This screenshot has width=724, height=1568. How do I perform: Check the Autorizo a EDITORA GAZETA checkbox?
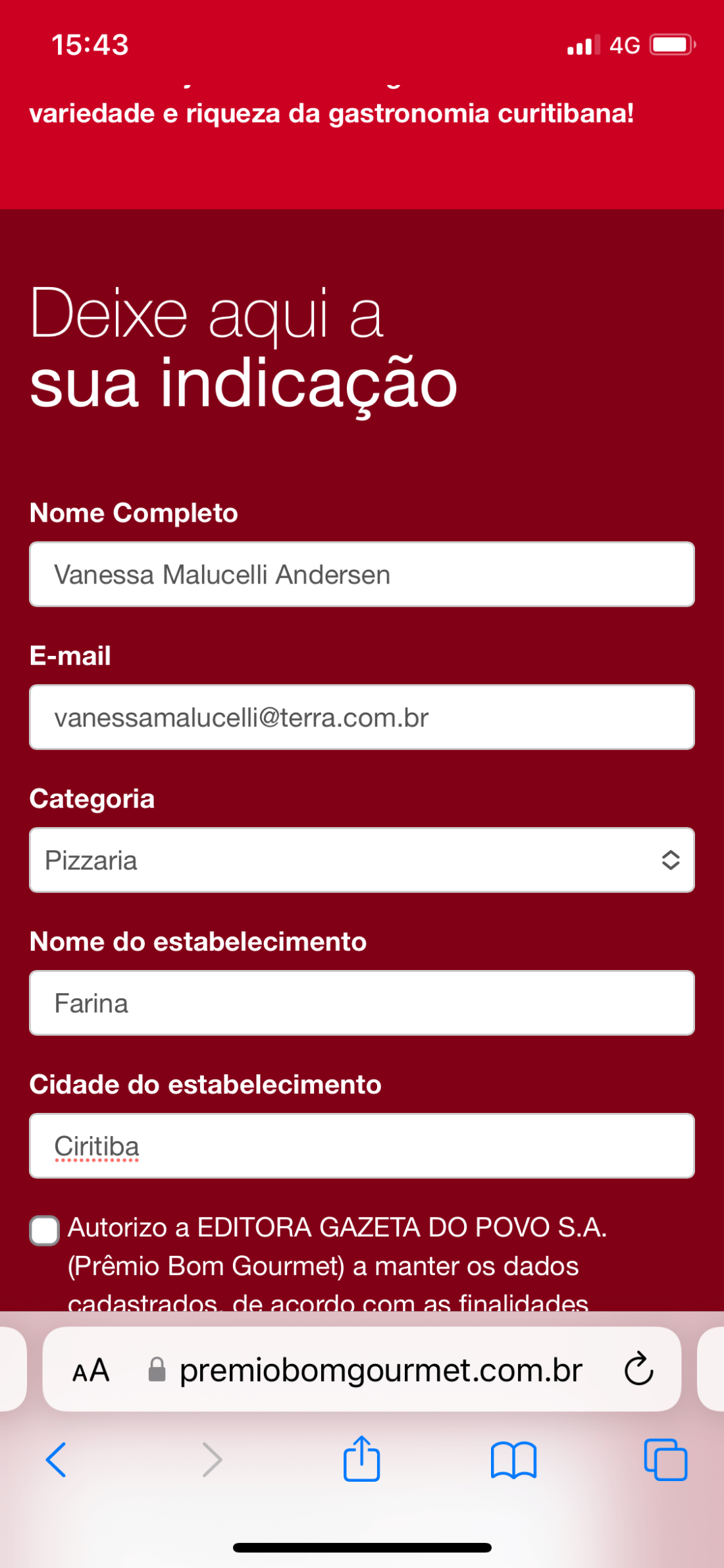pyautogui.click(x=45, y=1230)
